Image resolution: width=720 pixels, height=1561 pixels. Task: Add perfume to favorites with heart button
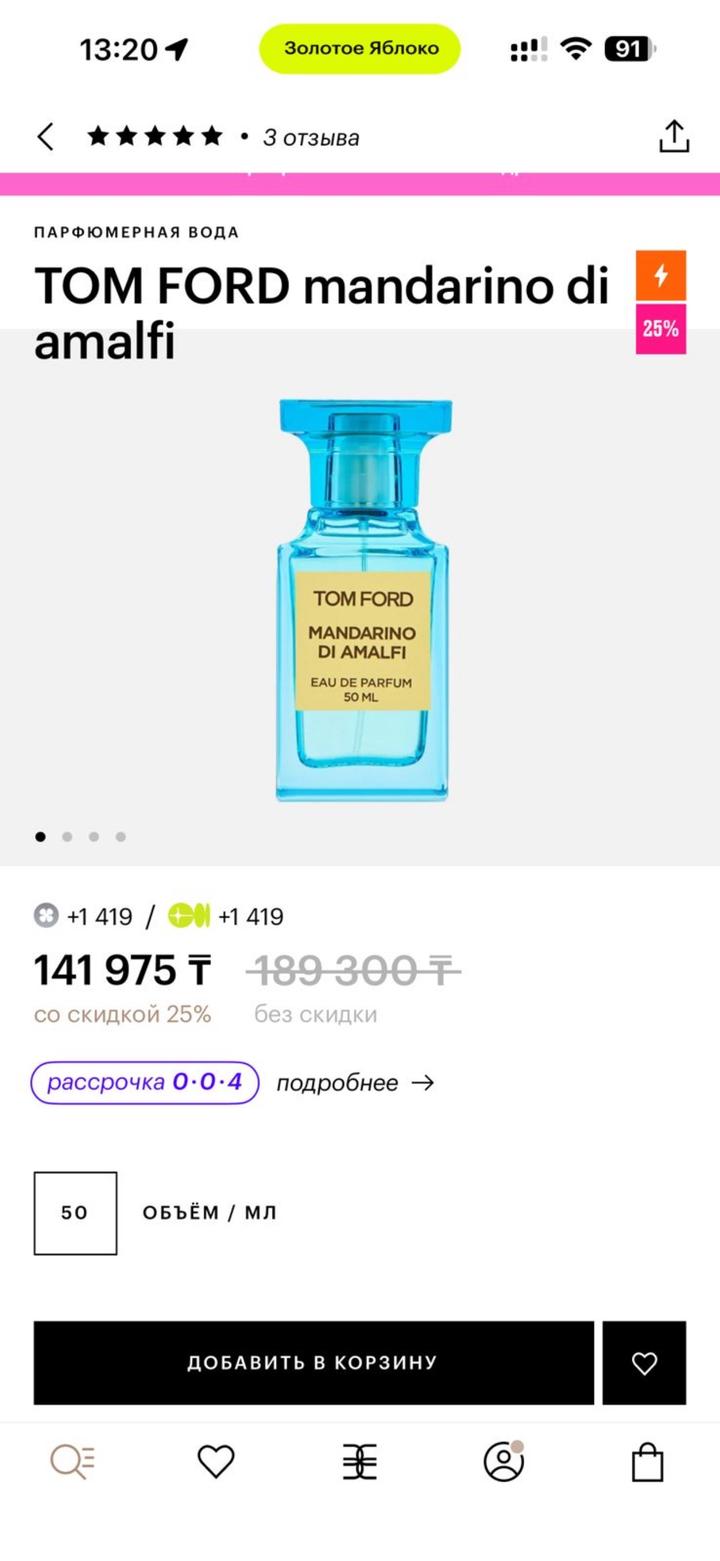(644, 1362)
